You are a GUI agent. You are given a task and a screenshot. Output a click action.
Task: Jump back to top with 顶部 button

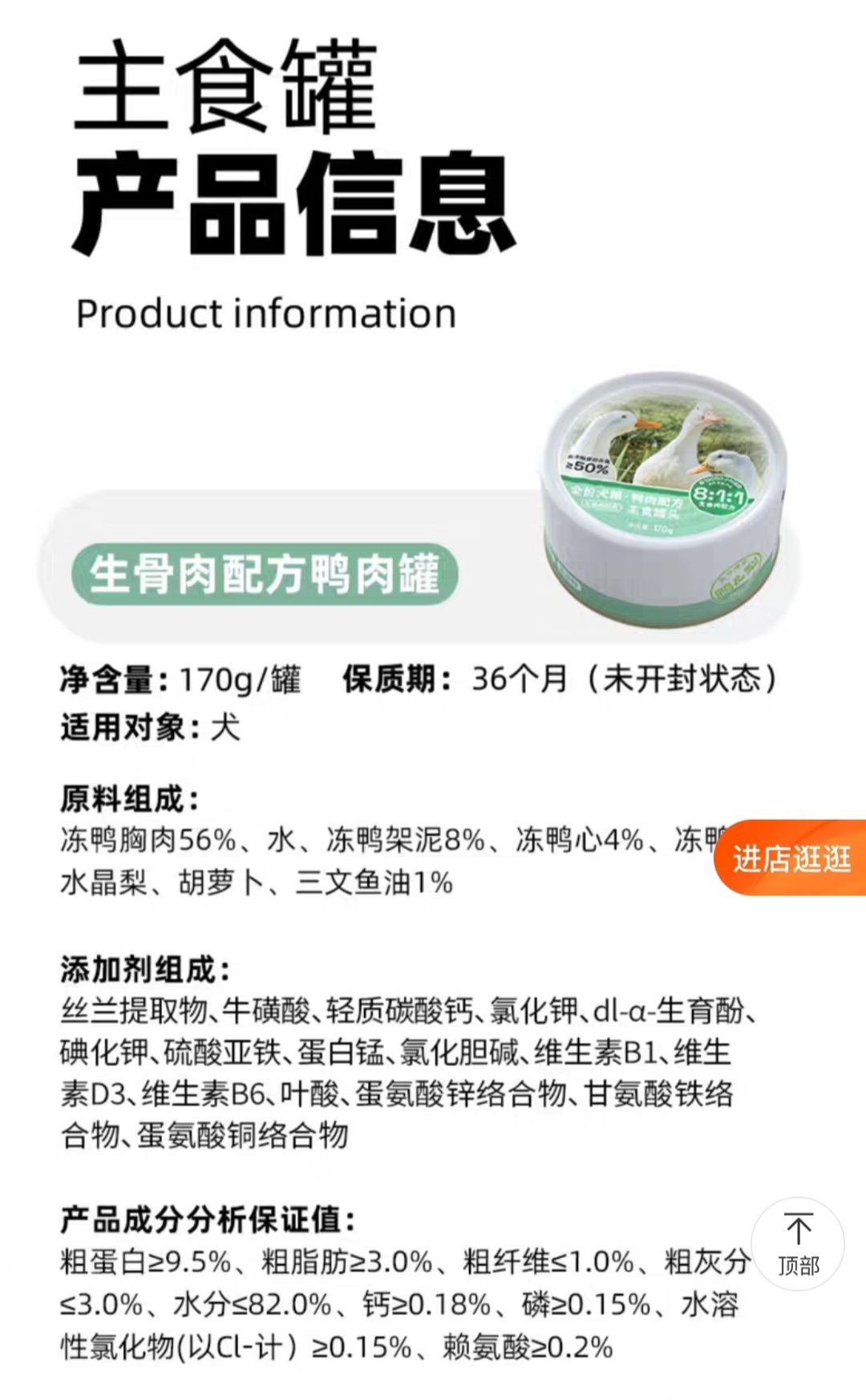pos(798,1244)
